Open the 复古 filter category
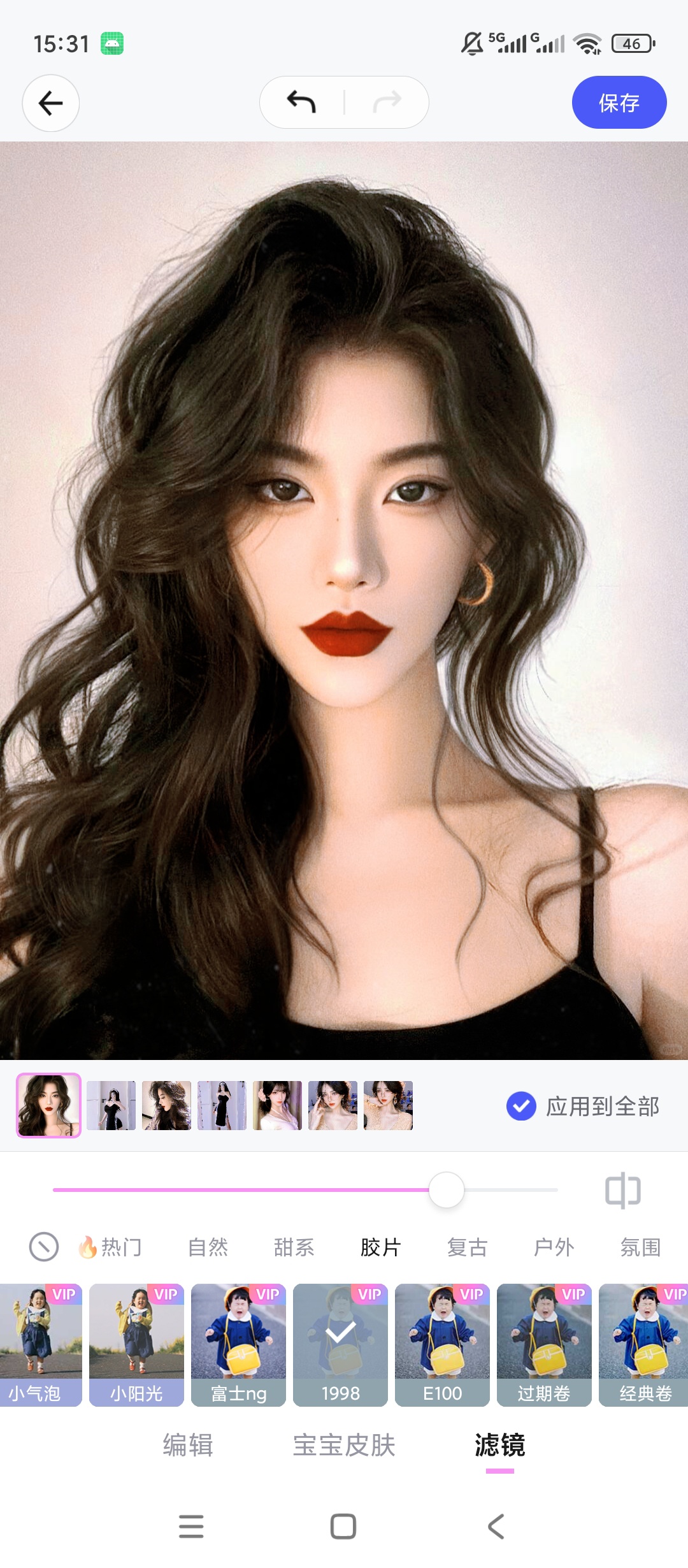 click(468, 1247)
